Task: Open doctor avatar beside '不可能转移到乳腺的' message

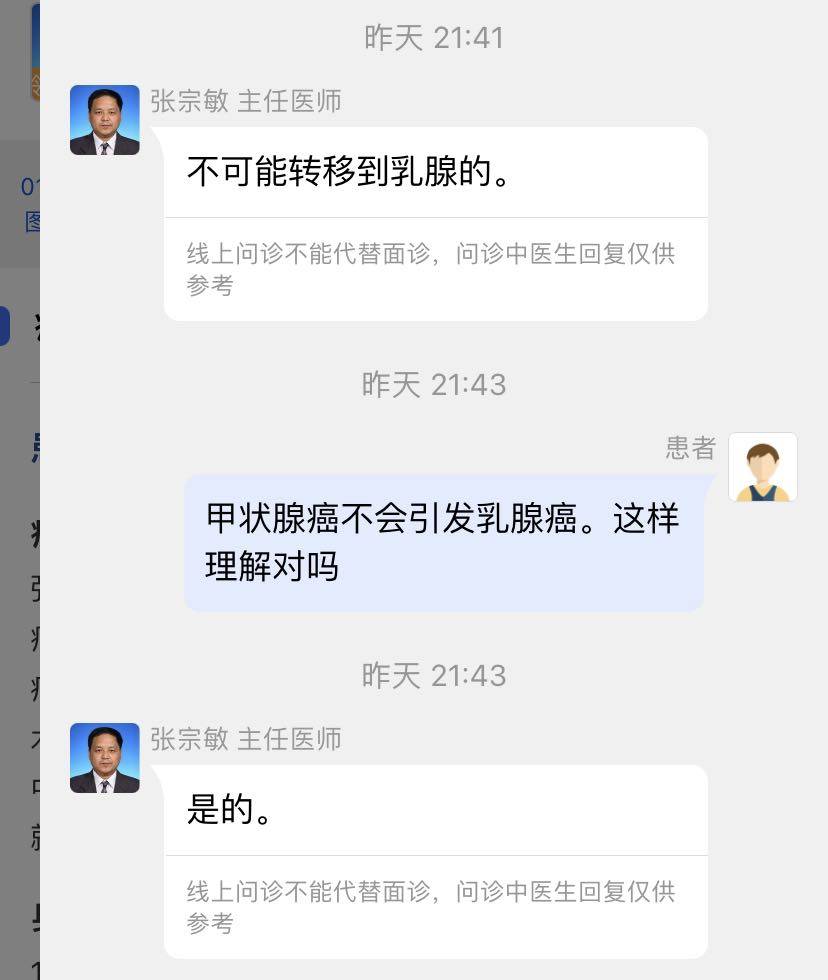Action: pyautogui.click(x=105, y=120)
